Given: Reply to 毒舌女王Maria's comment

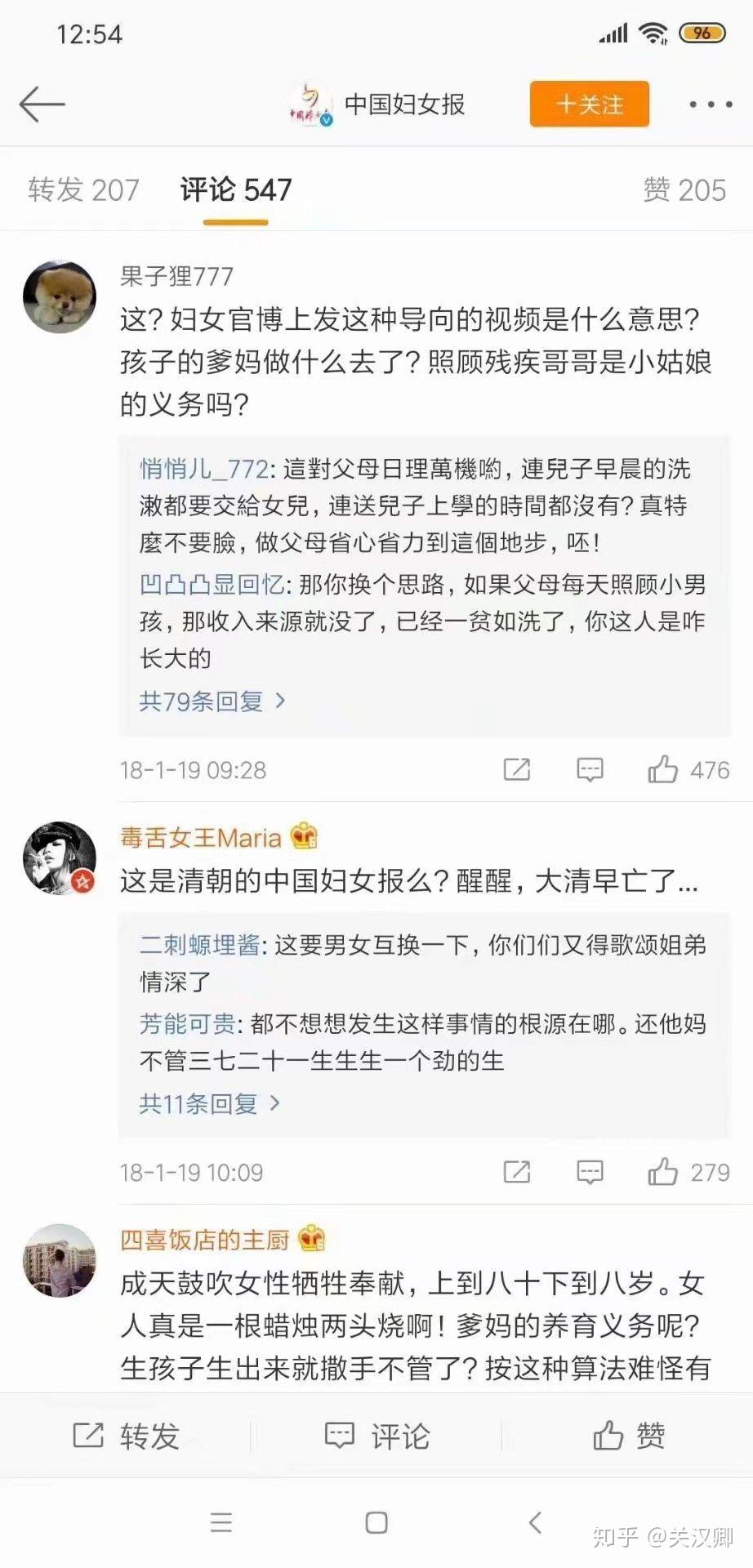Looking at the screenshot, I should tap(590, 1172).
